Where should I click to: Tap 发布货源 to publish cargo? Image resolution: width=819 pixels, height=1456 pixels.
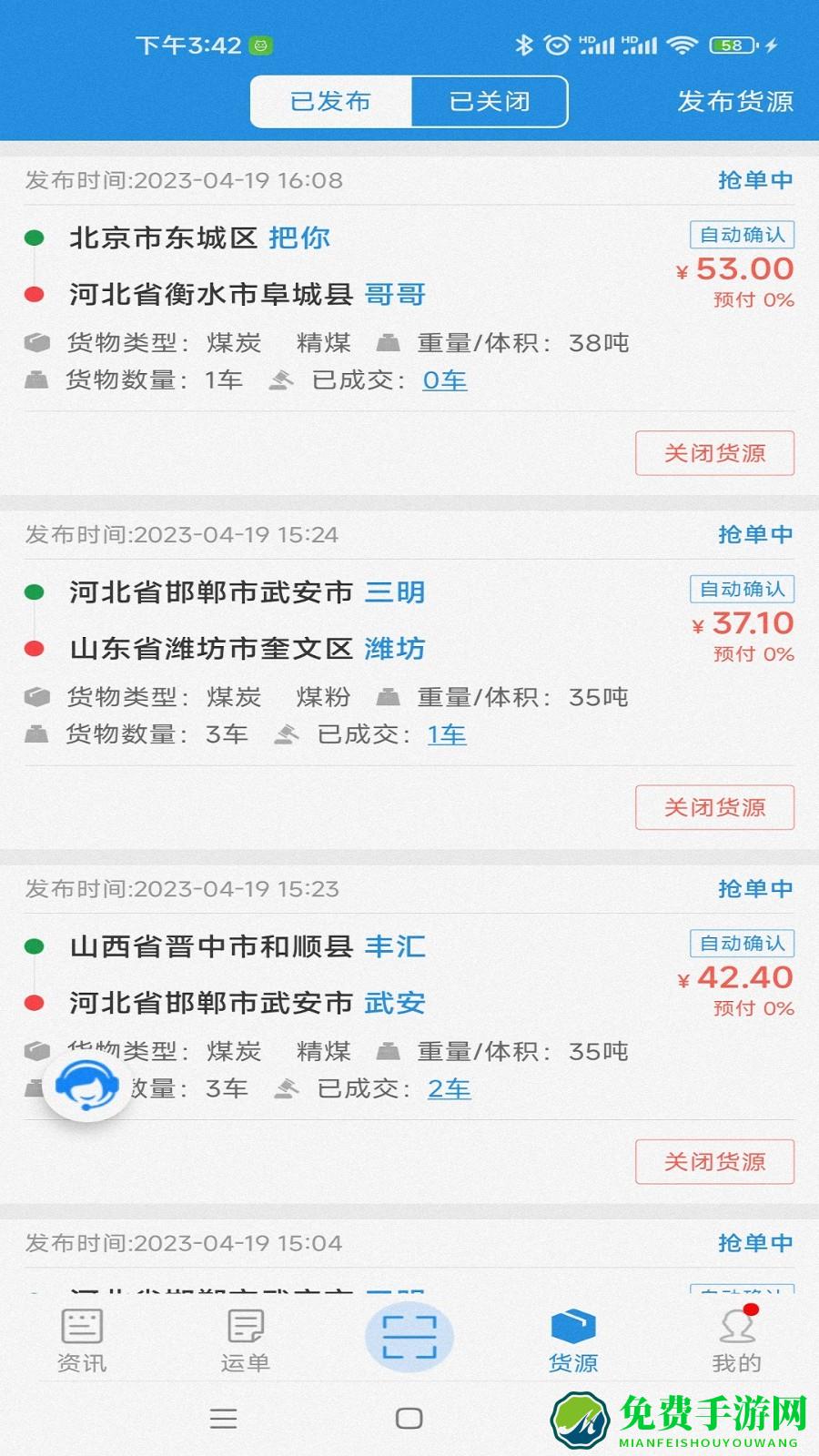(735, 101)
